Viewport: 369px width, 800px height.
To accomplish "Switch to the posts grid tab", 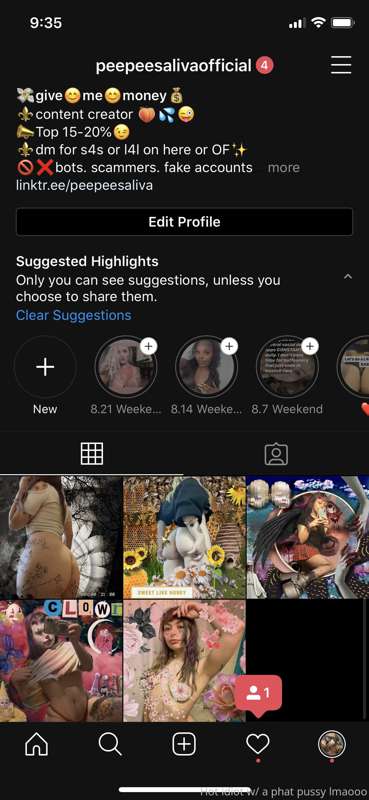I will pos(92,453).
